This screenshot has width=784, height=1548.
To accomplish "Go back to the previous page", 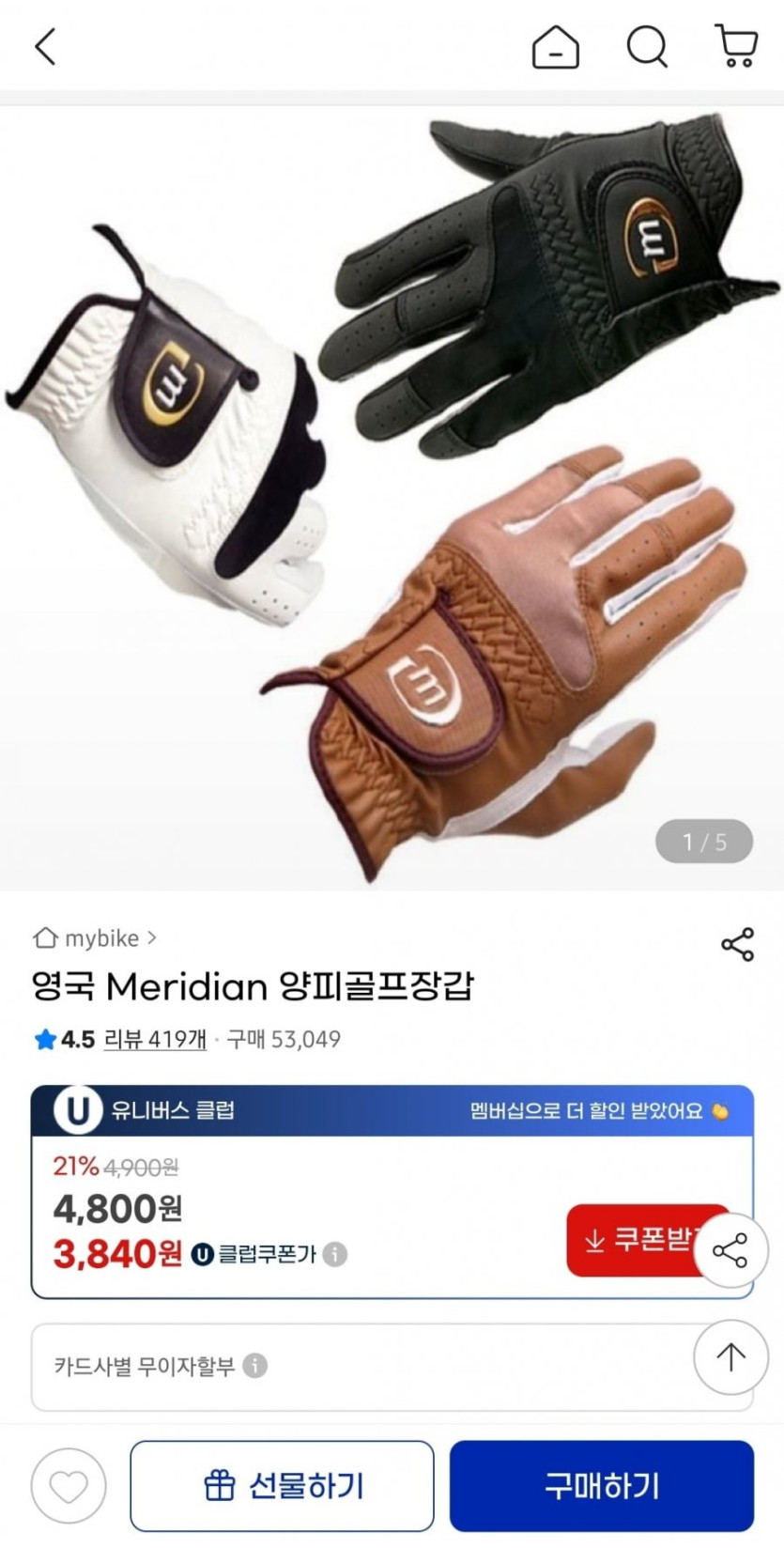I will (x=45, y=46).
